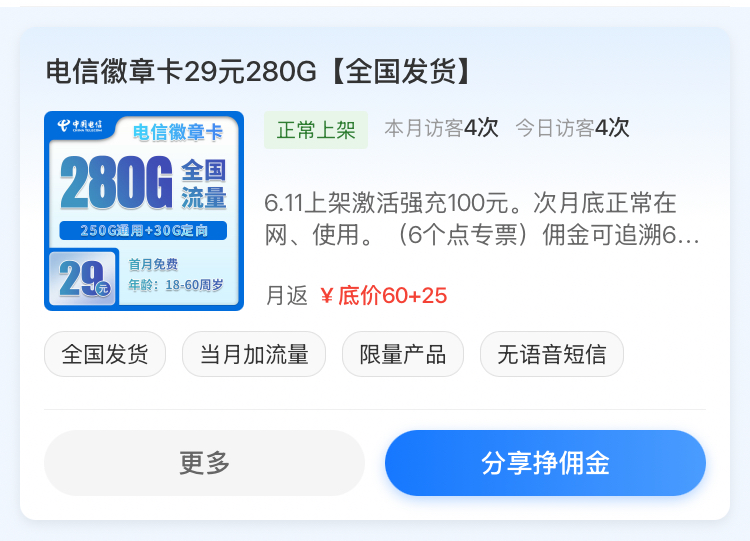Tap the 更多 button
Viewport: 750px width, 541px height.
point(204,463)
